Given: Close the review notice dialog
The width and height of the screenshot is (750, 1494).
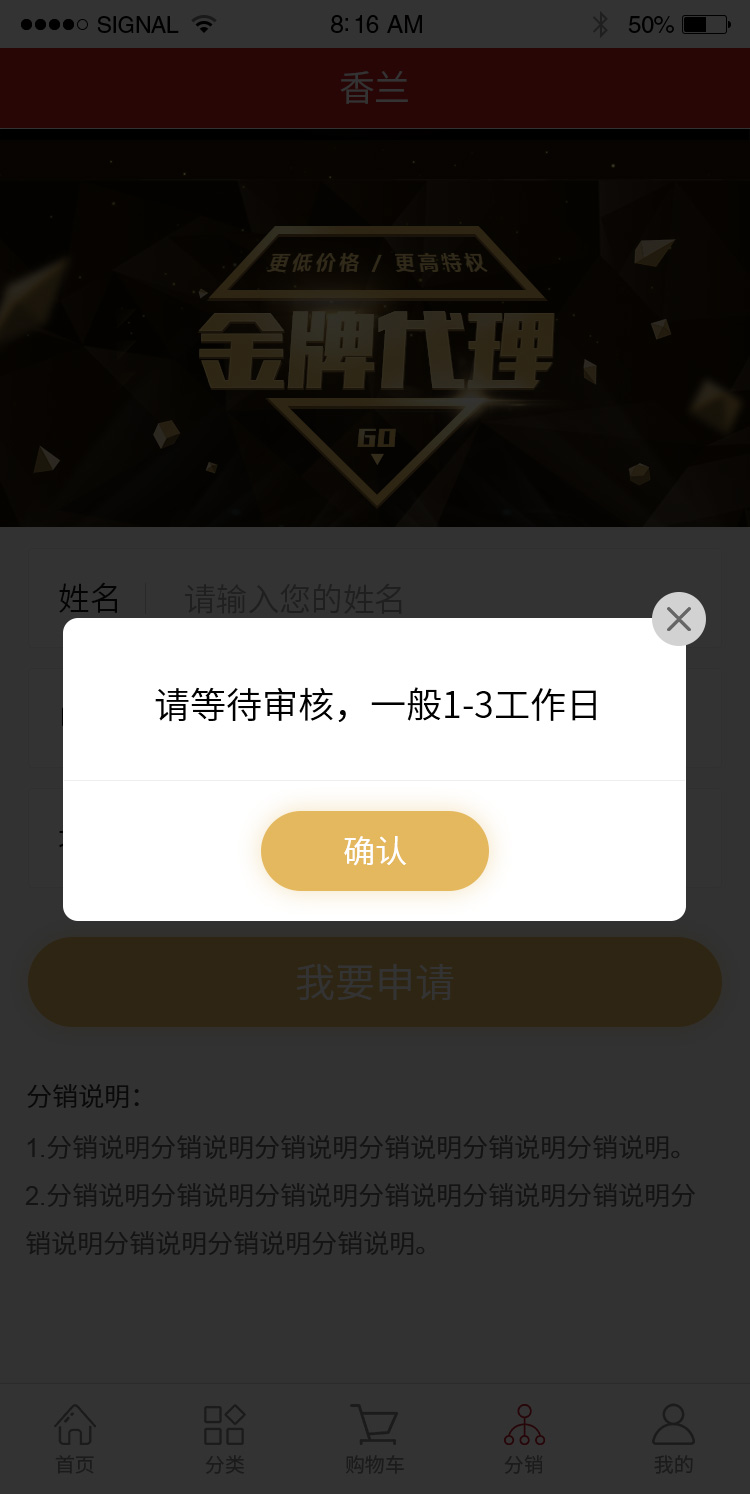Looking at the screenshot, I should [679, 619].
